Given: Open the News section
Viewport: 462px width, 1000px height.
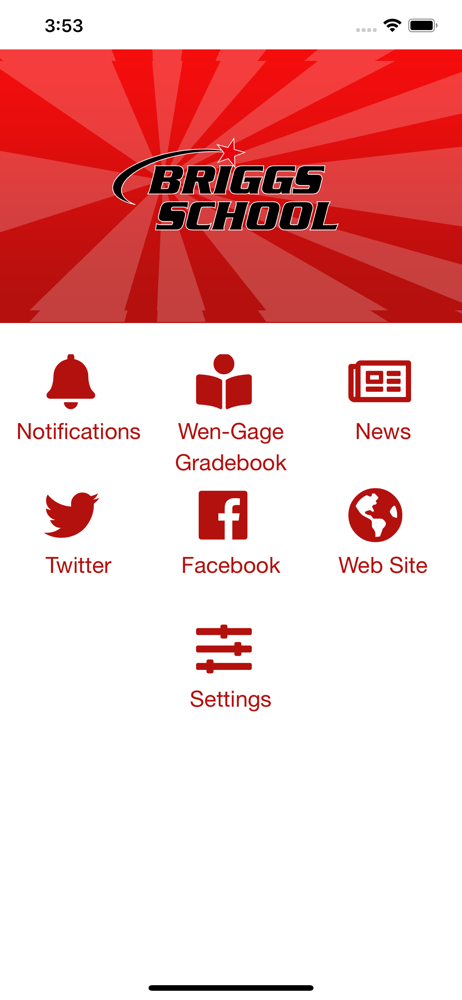Looking at the screenshot, I should 380,381.
